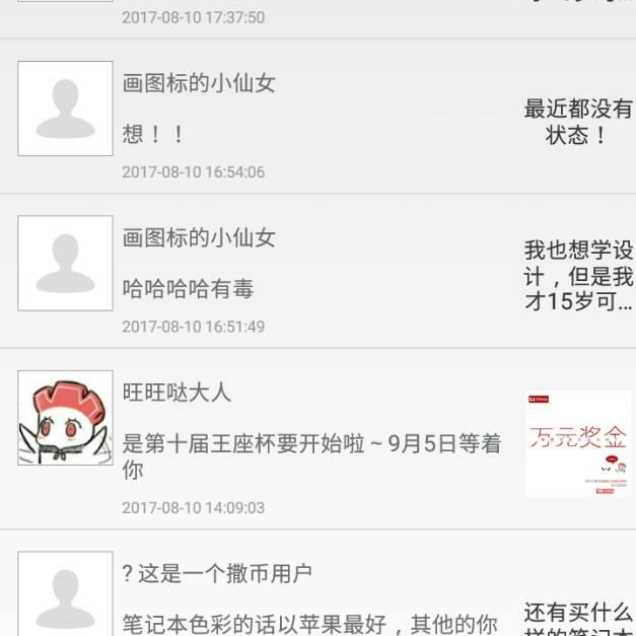
Task: Open the original post 最近都没有状态！
Action: point(578,121)
